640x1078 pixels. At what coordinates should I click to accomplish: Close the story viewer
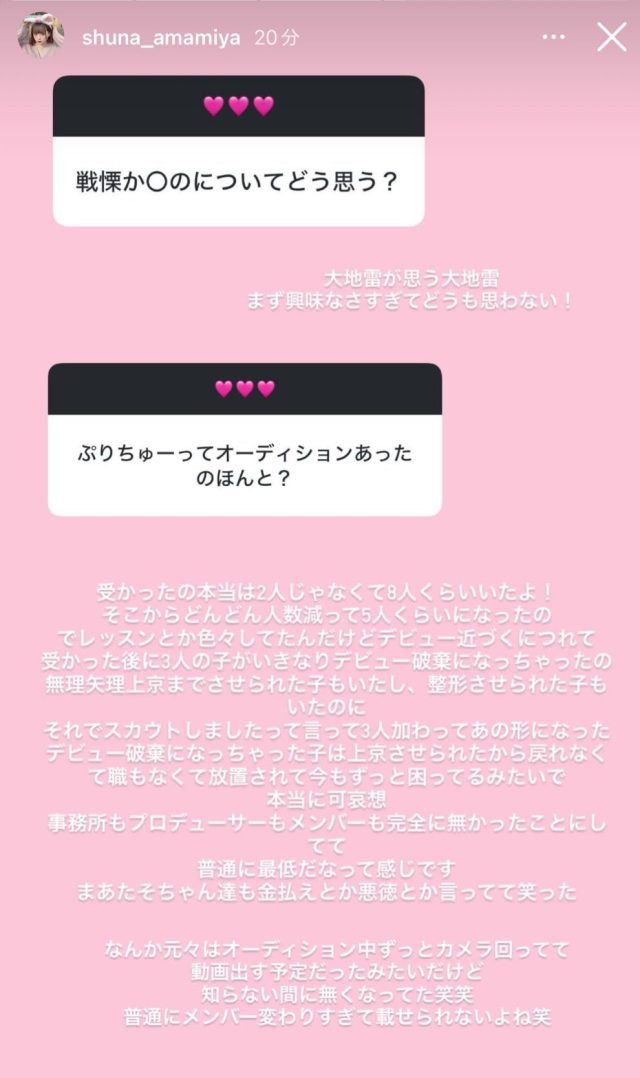[611, 37]
